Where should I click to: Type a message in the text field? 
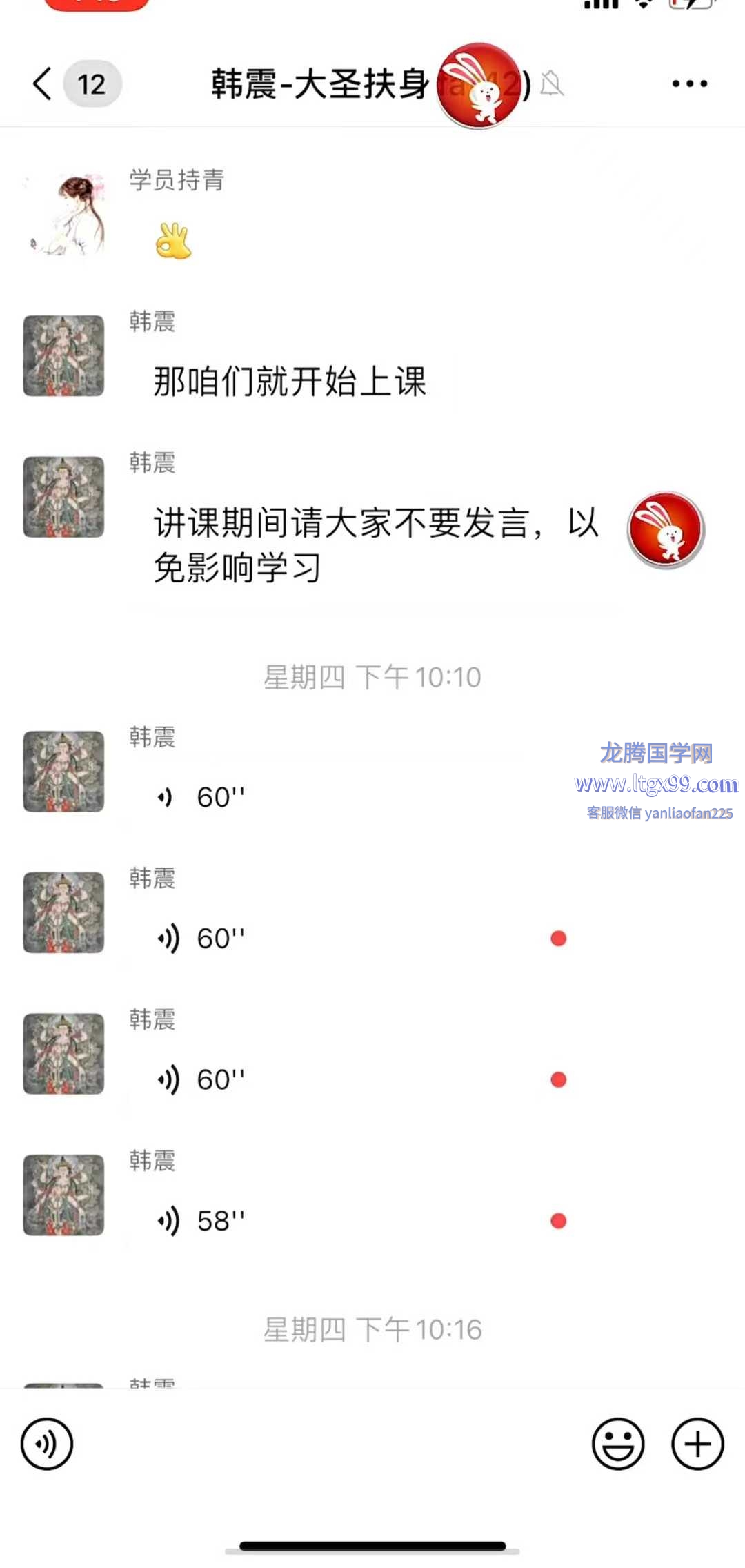tap(331, 1444)
